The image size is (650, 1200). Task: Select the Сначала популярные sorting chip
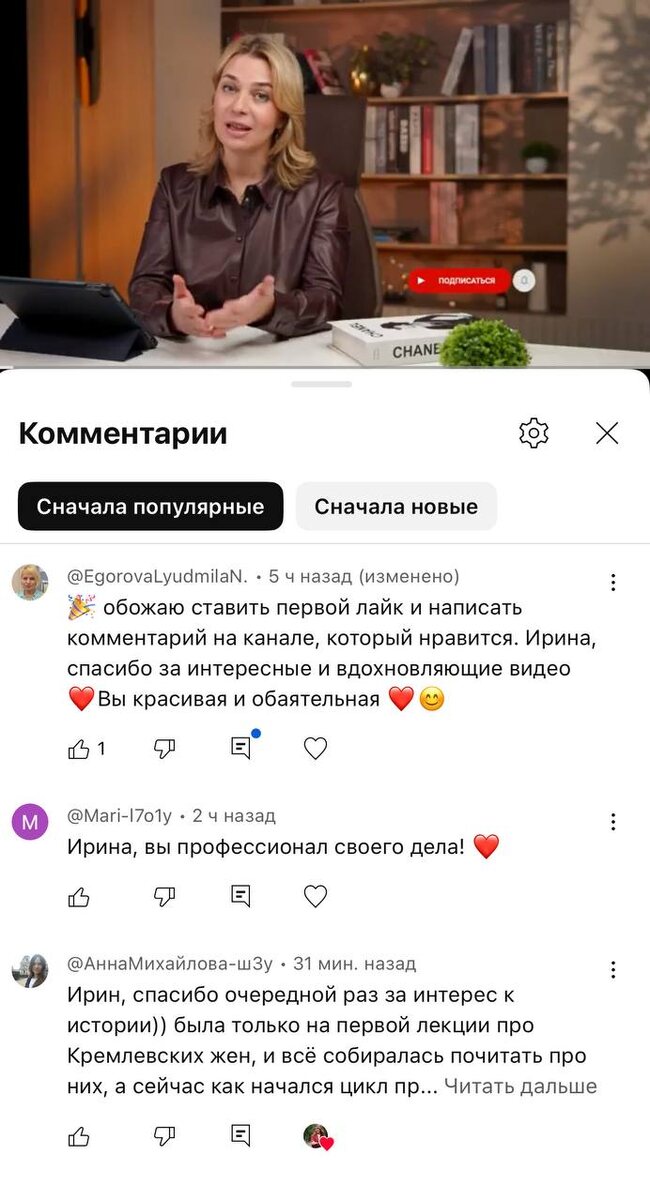point(150,506)
